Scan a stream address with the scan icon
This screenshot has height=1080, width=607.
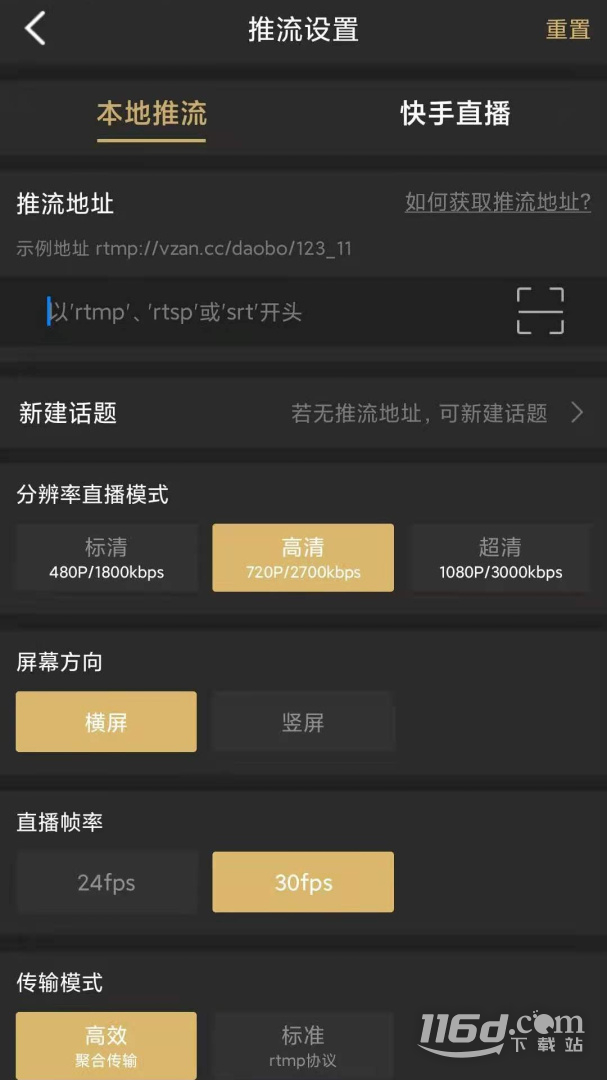pos(540,311)
